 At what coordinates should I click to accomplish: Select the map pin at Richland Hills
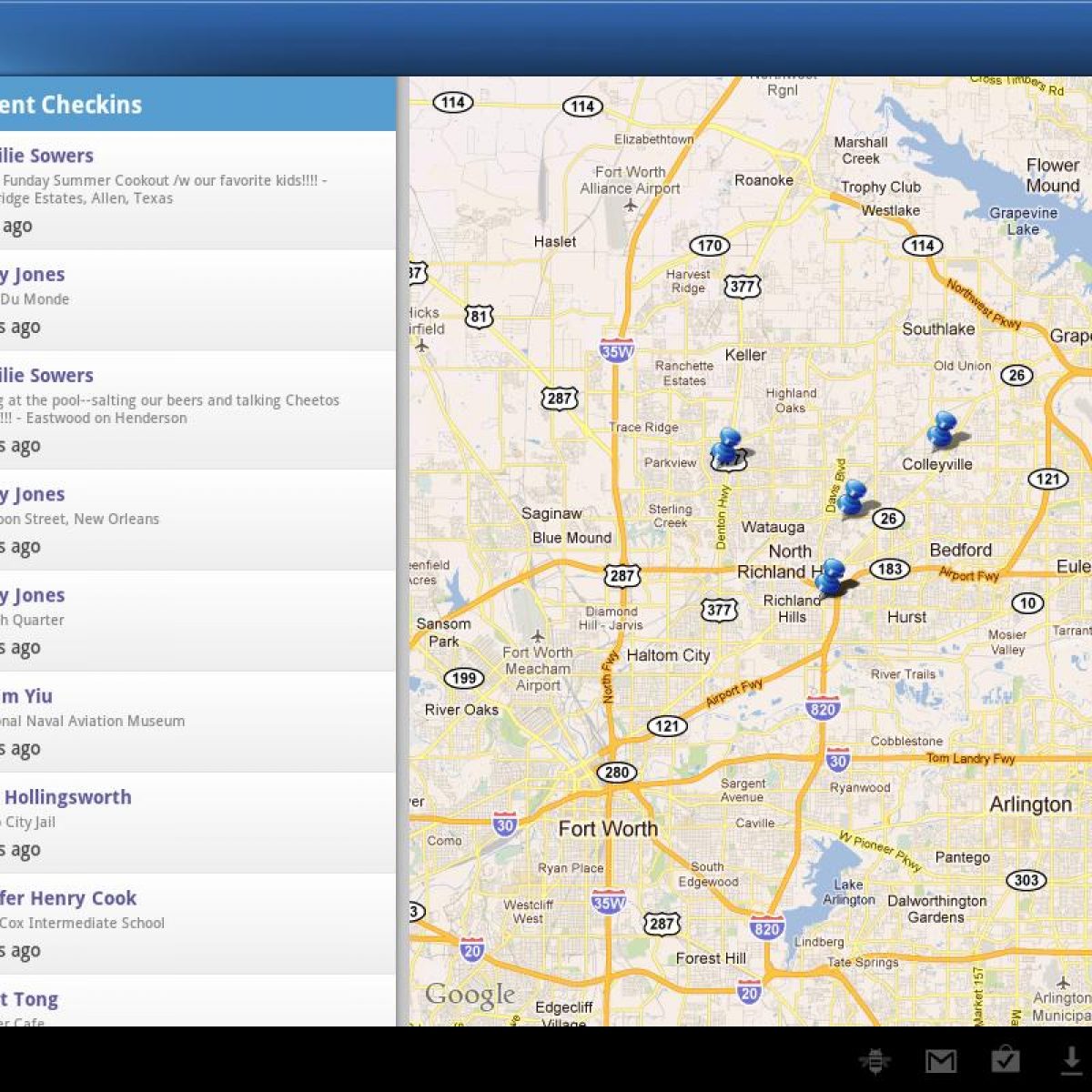tap(831, 577)
